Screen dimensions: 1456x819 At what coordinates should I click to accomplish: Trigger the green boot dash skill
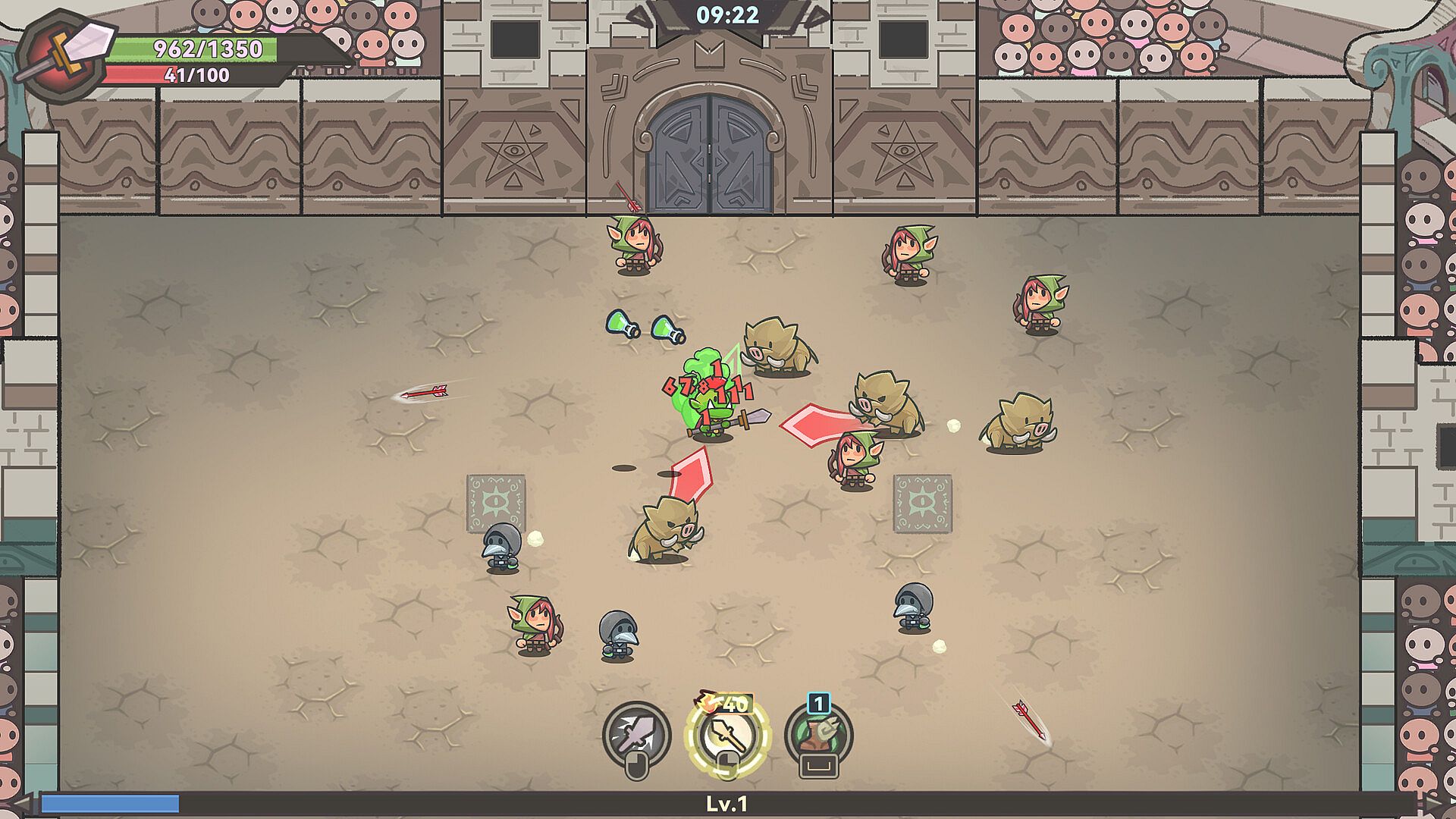818,734
